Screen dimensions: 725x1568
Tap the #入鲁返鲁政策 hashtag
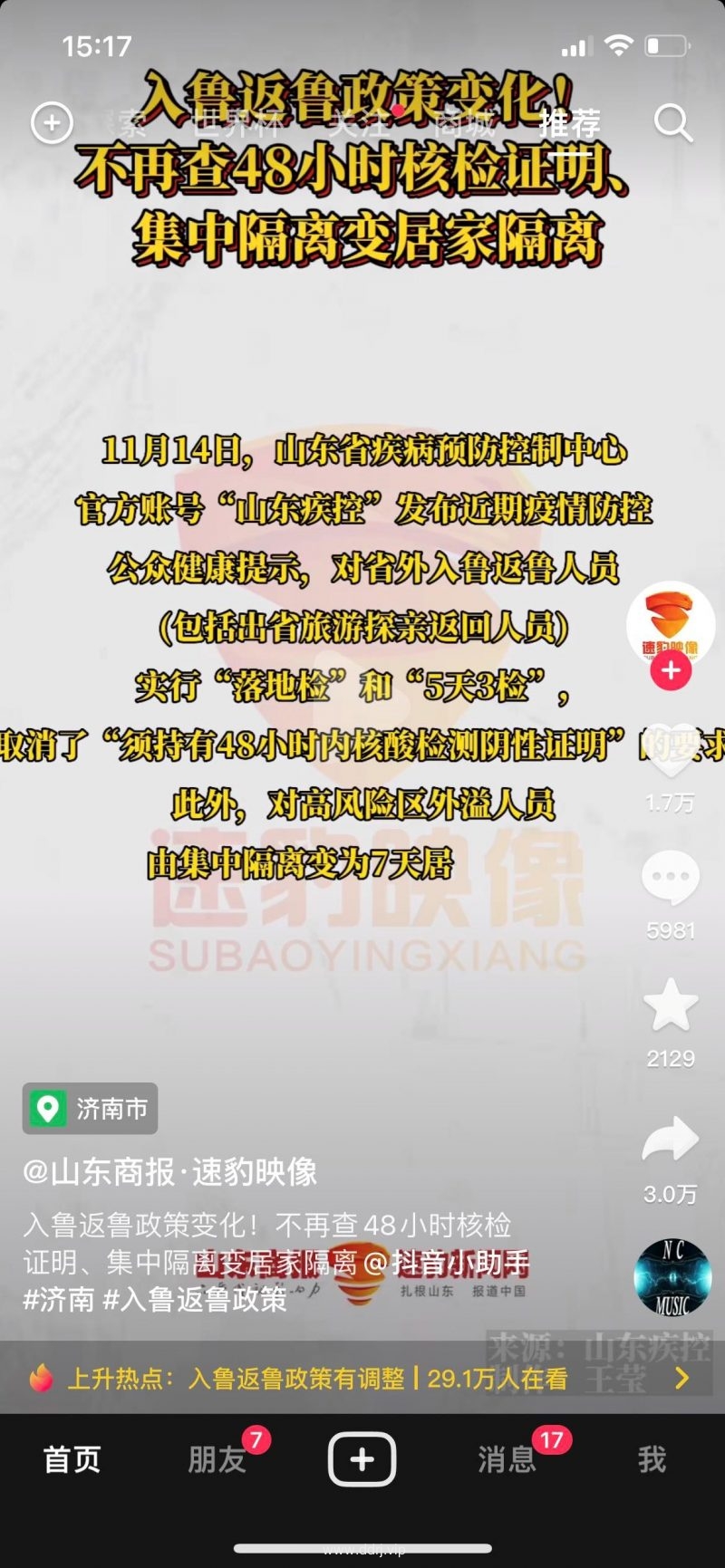pos(196,1299)
